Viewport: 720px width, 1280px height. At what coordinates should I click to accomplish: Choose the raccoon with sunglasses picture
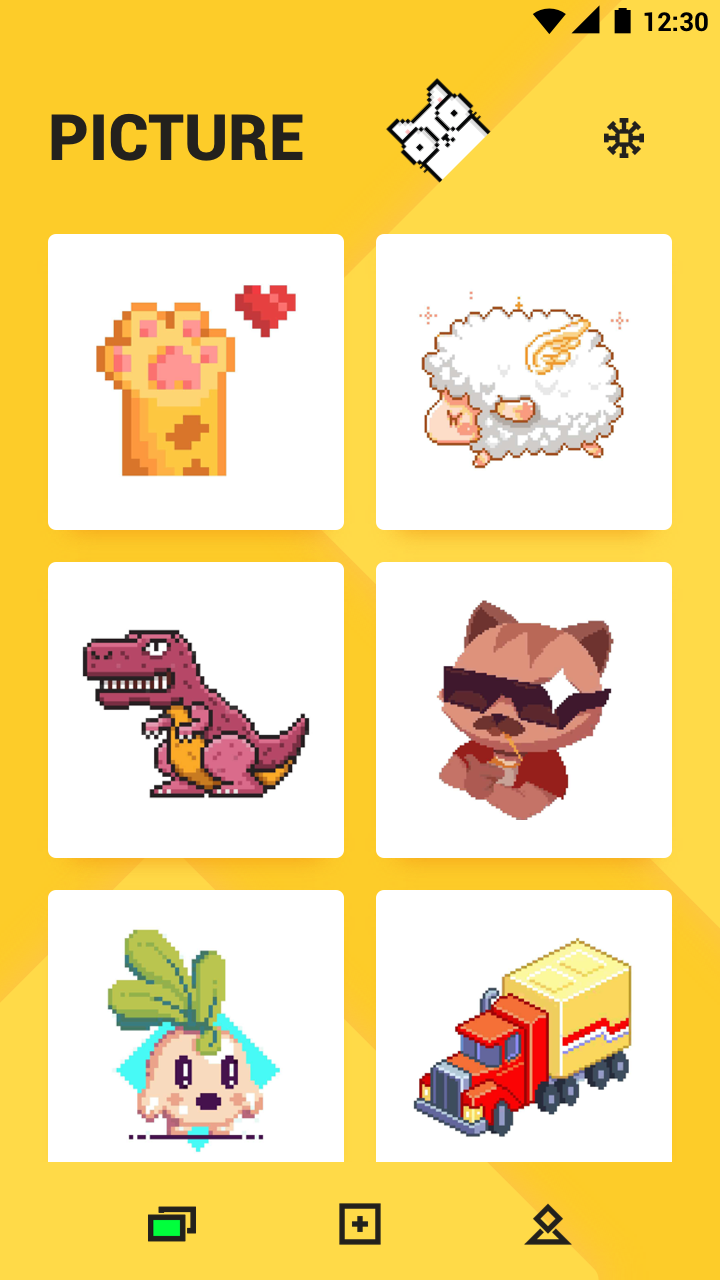(x=524, y=710)
